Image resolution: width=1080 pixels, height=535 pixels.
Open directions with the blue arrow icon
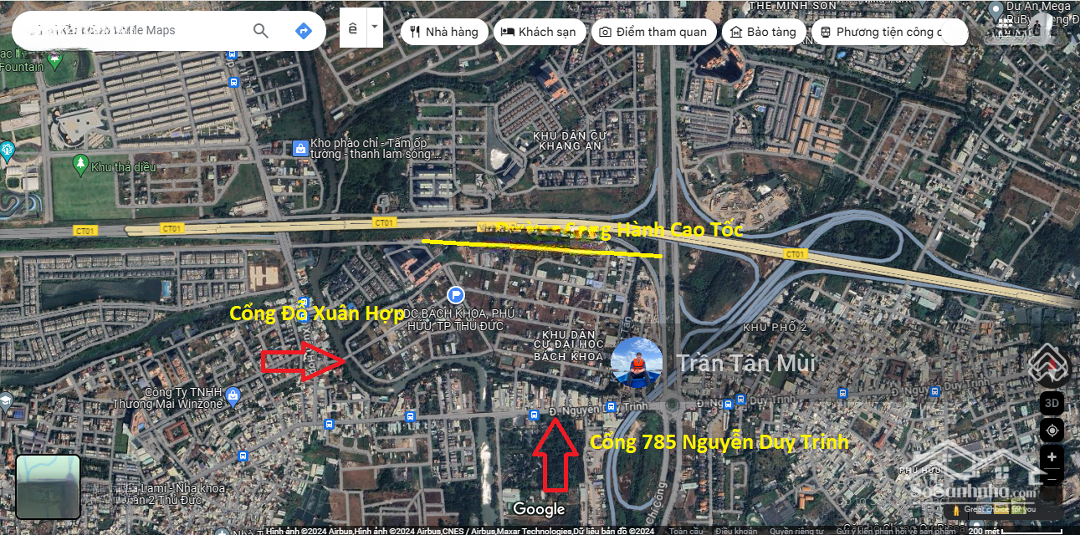pos(304,31)
